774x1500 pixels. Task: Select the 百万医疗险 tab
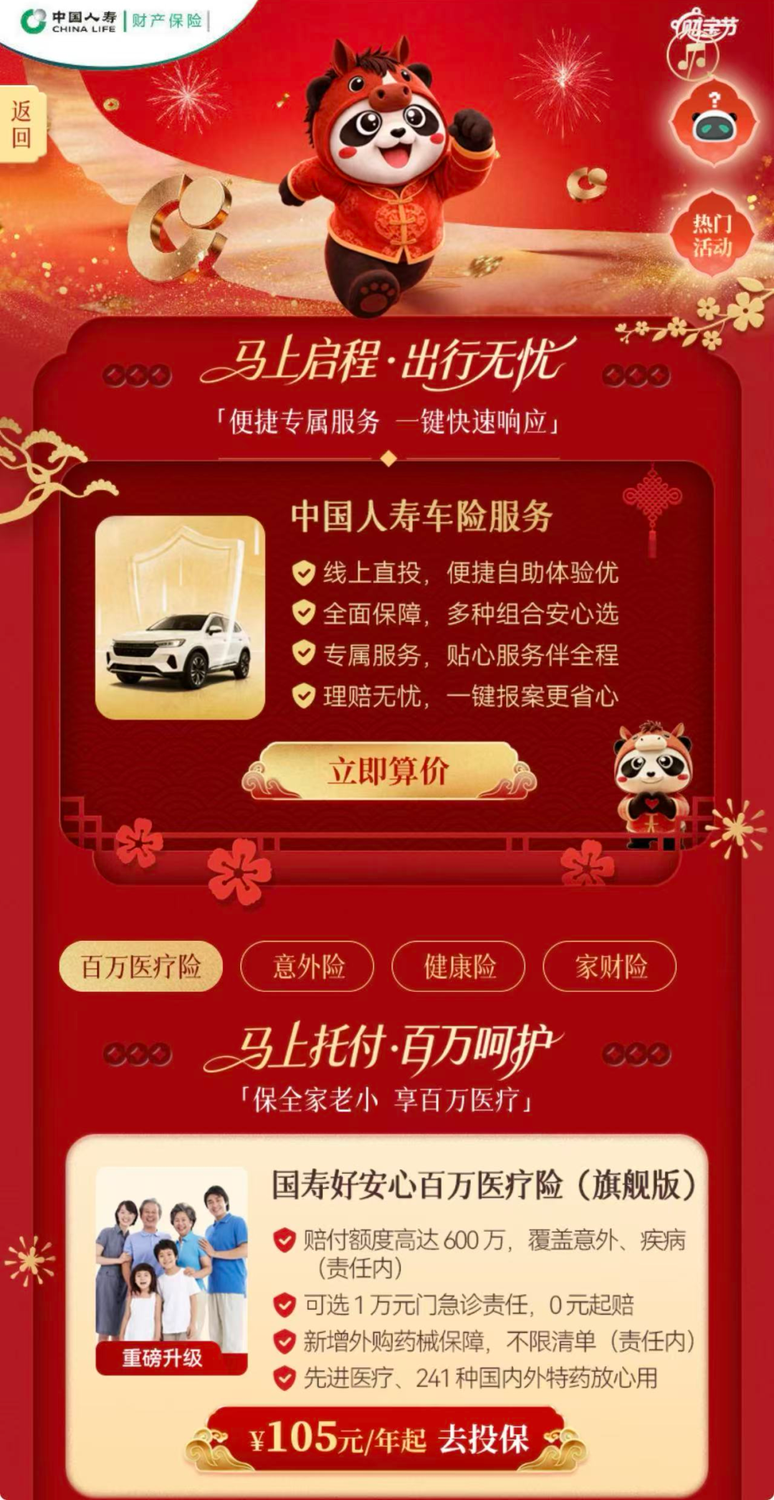tap(141, 966)
